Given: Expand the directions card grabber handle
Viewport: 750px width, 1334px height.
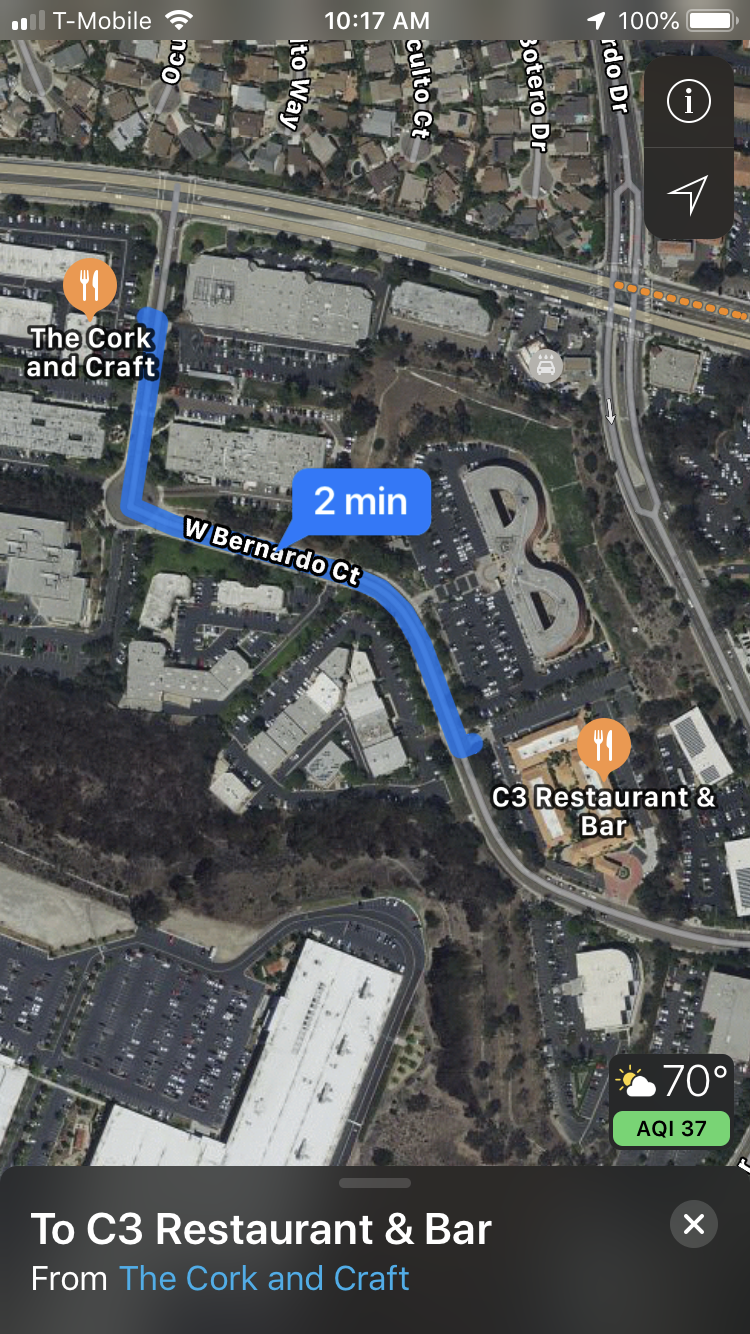Looking at the screenshot, I should tap(375, 1183).
